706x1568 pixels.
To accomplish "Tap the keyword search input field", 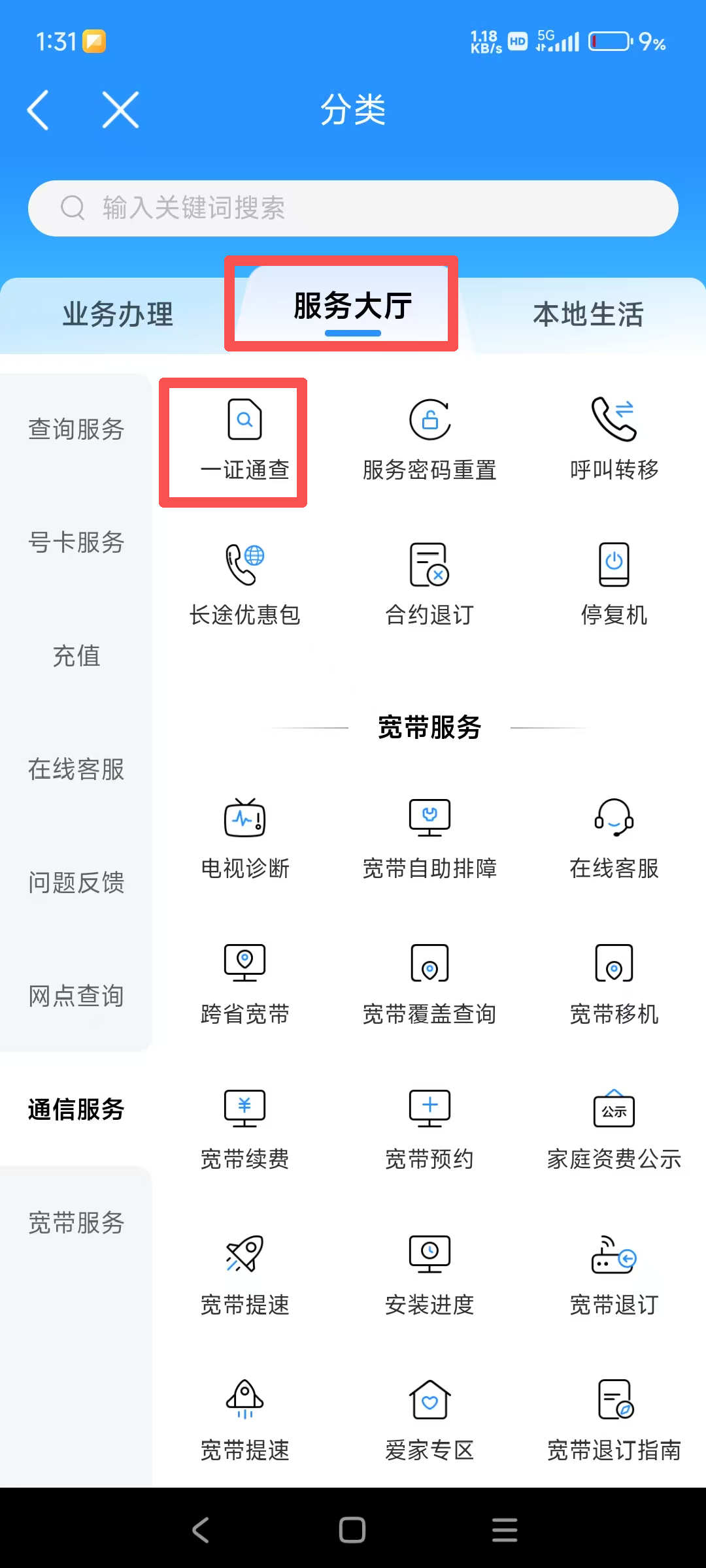I will 353,208.
